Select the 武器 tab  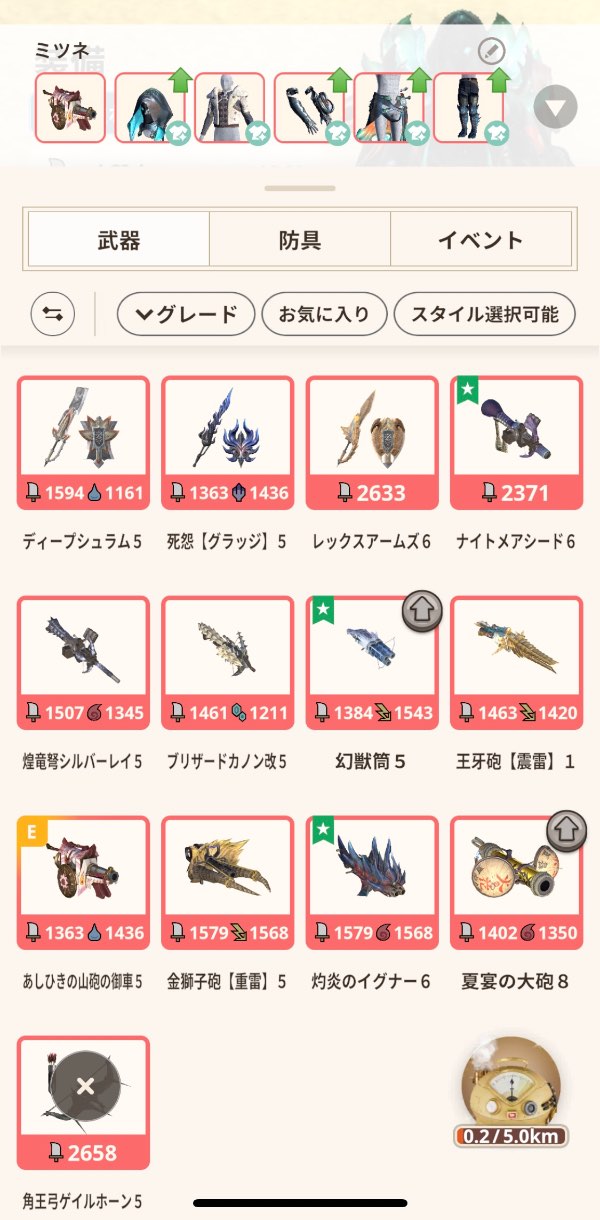(118, 240)
